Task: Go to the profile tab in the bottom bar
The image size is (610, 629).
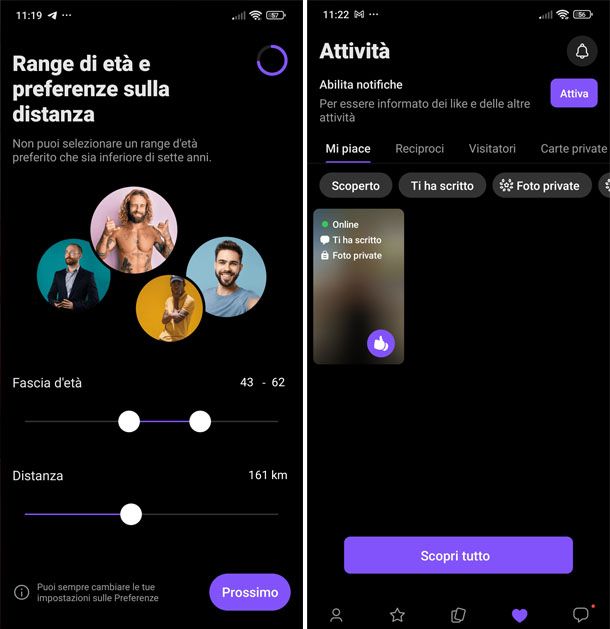Action: point(336,615)
